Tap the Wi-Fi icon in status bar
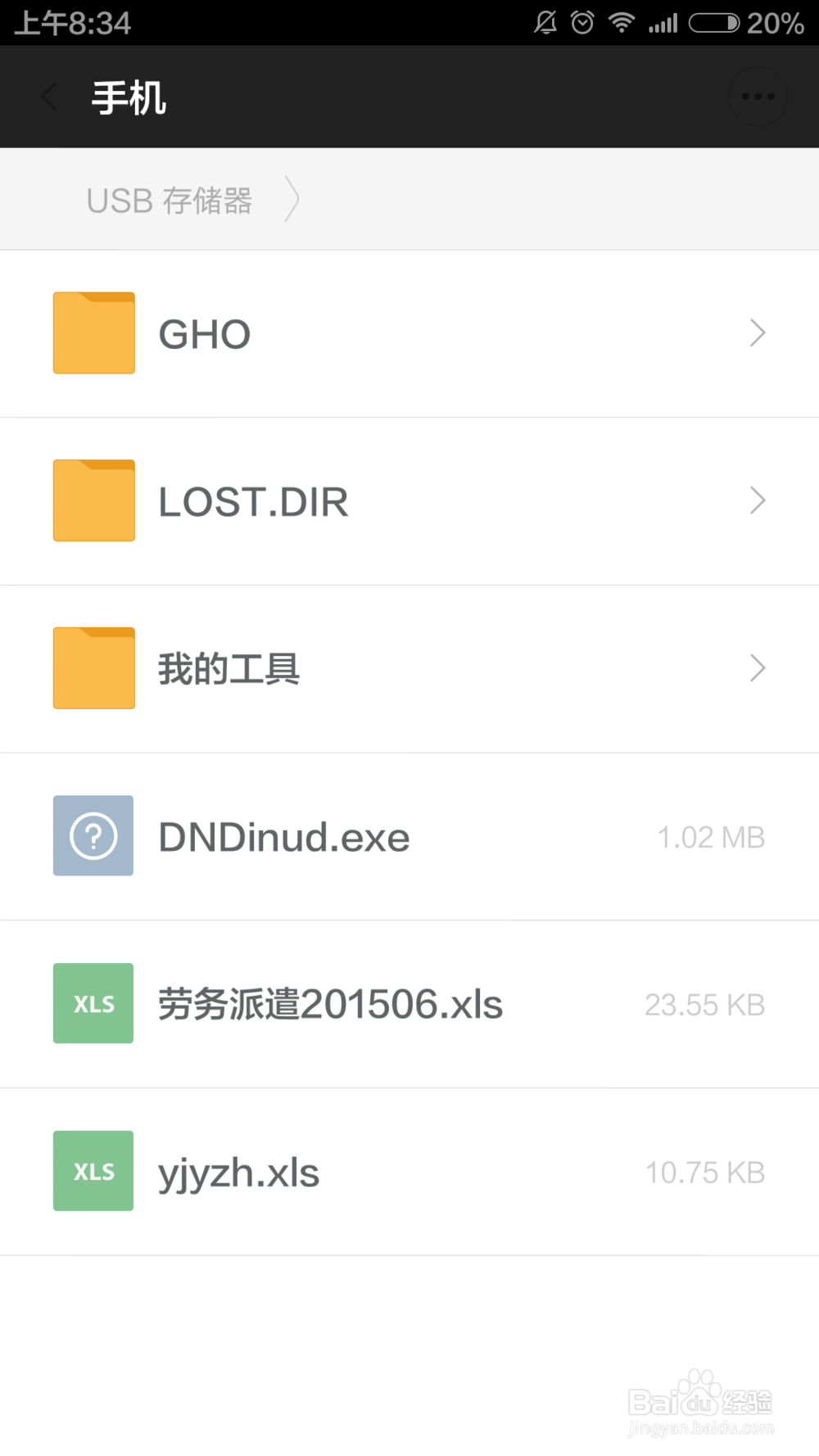Screen dimensions: 819x1456 coord(622,22)
